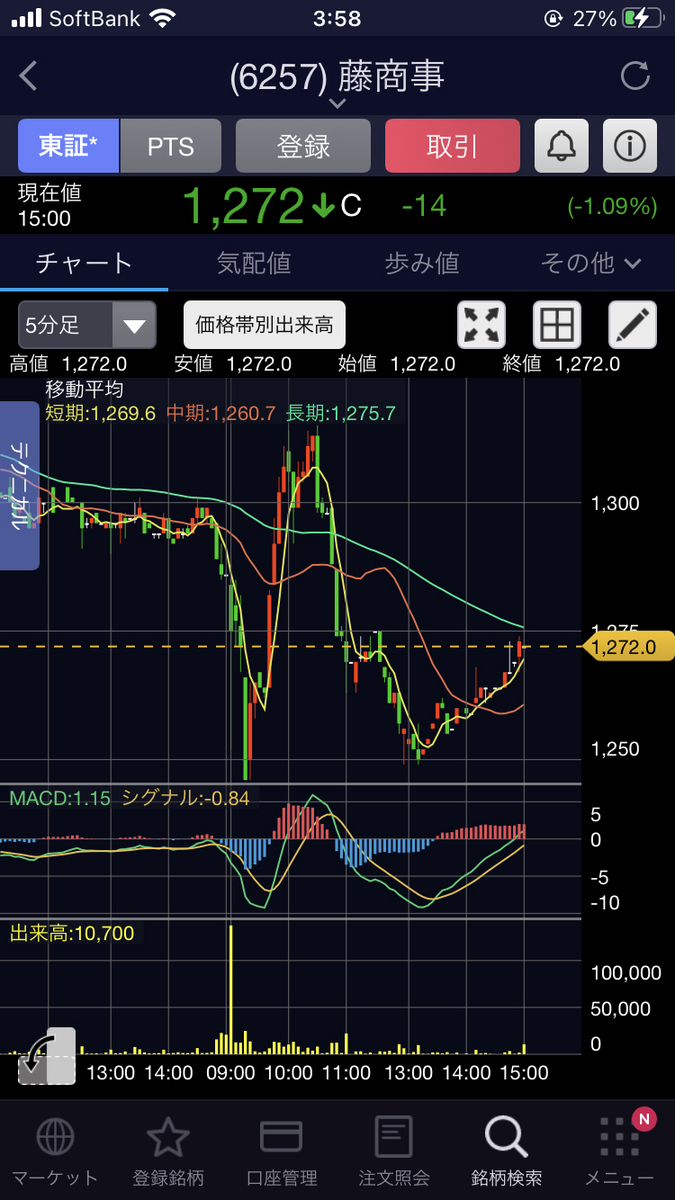This screenshot has height=1200, width=675.
Task: Open the 5分足 interval dropdown
Action: pos(87,325)
